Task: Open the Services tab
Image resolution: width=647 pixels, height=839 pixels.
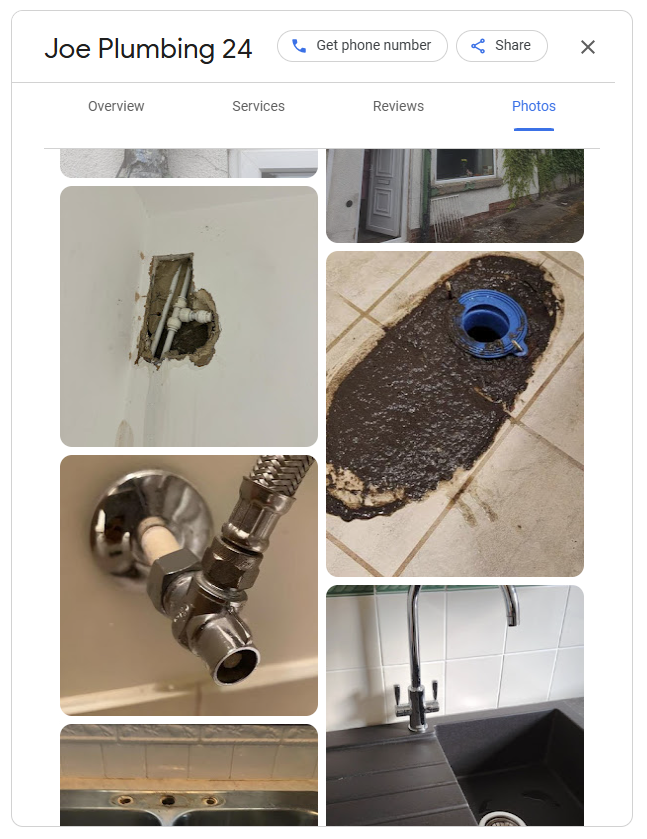Action: [258, 106]
